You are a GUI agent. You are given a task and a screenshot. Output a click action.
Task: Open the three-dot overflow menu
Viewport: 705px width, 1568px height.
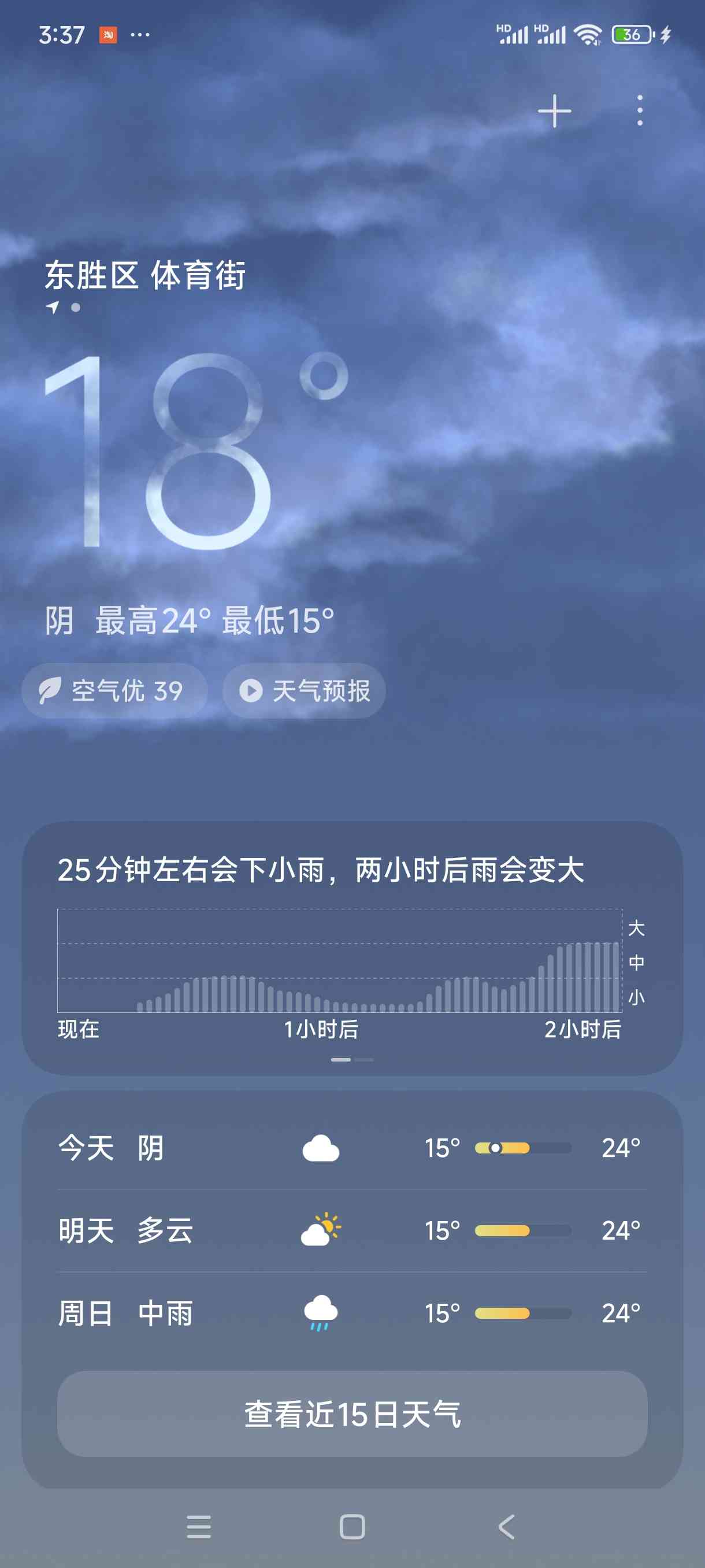click(639, 111)
